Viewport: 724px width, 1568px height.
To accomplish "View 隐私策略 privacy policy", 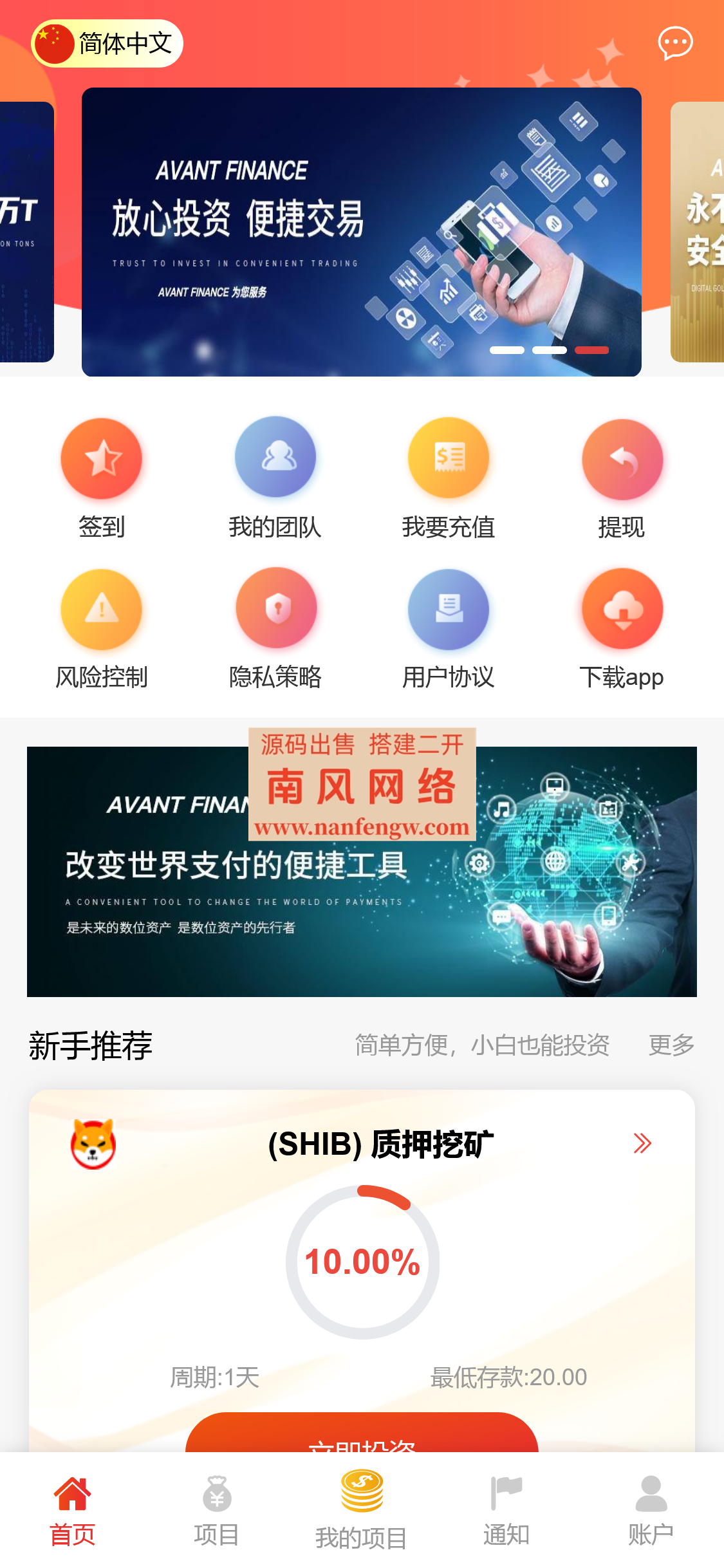I will 275,608.
